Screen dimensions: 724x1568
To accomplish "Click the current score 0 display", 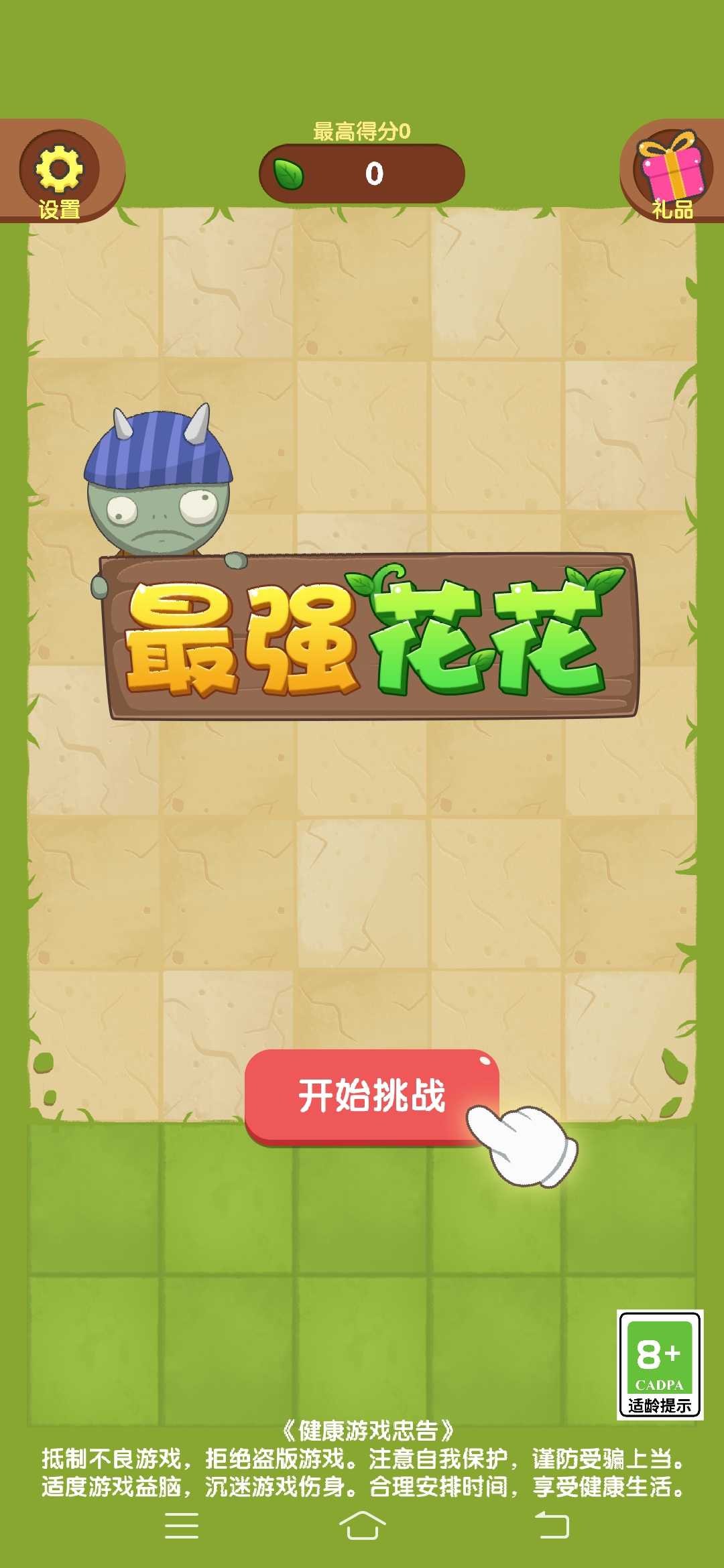I will pyautogui.click(x=374, y=174).
